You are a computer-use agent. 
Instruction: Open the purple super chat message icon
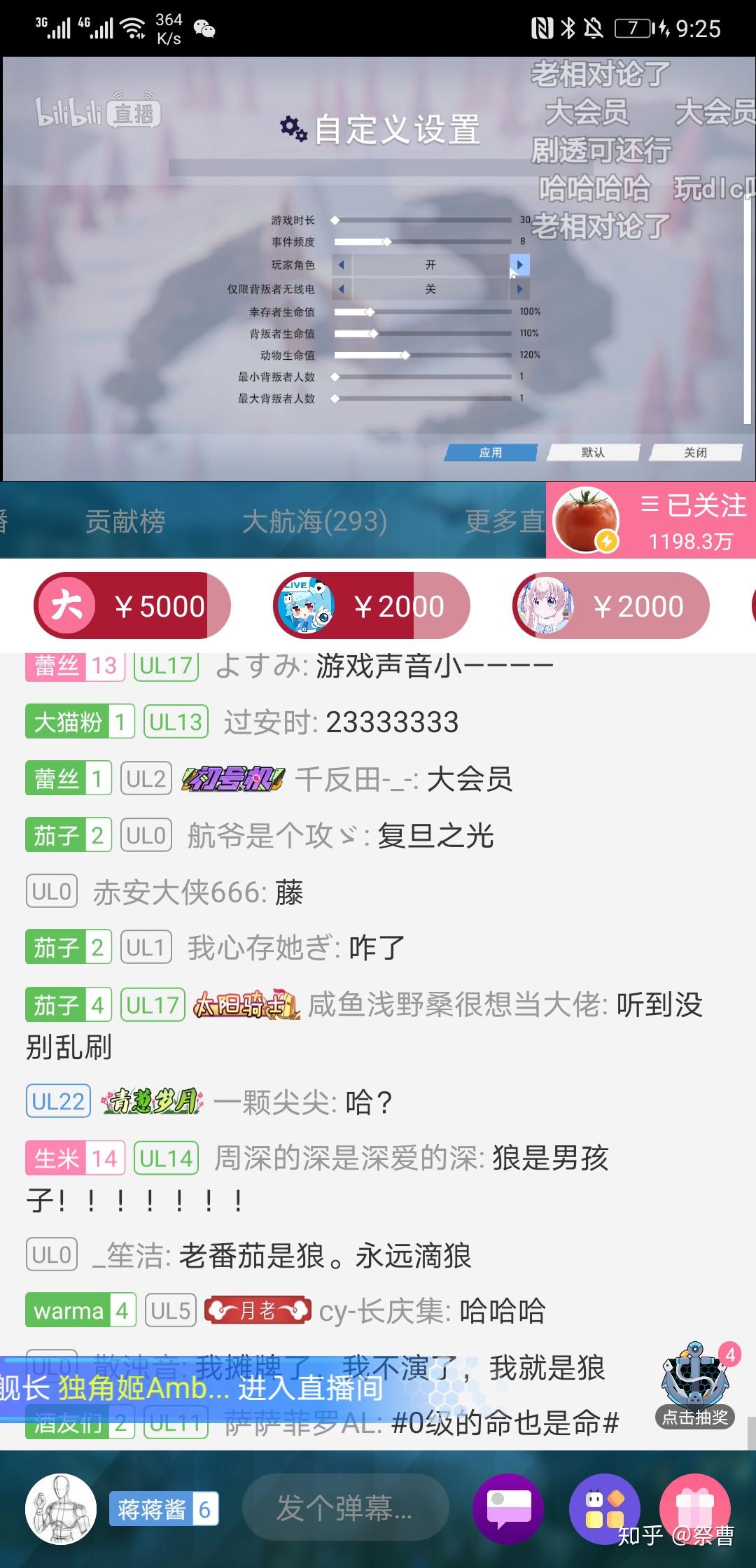507,1509
